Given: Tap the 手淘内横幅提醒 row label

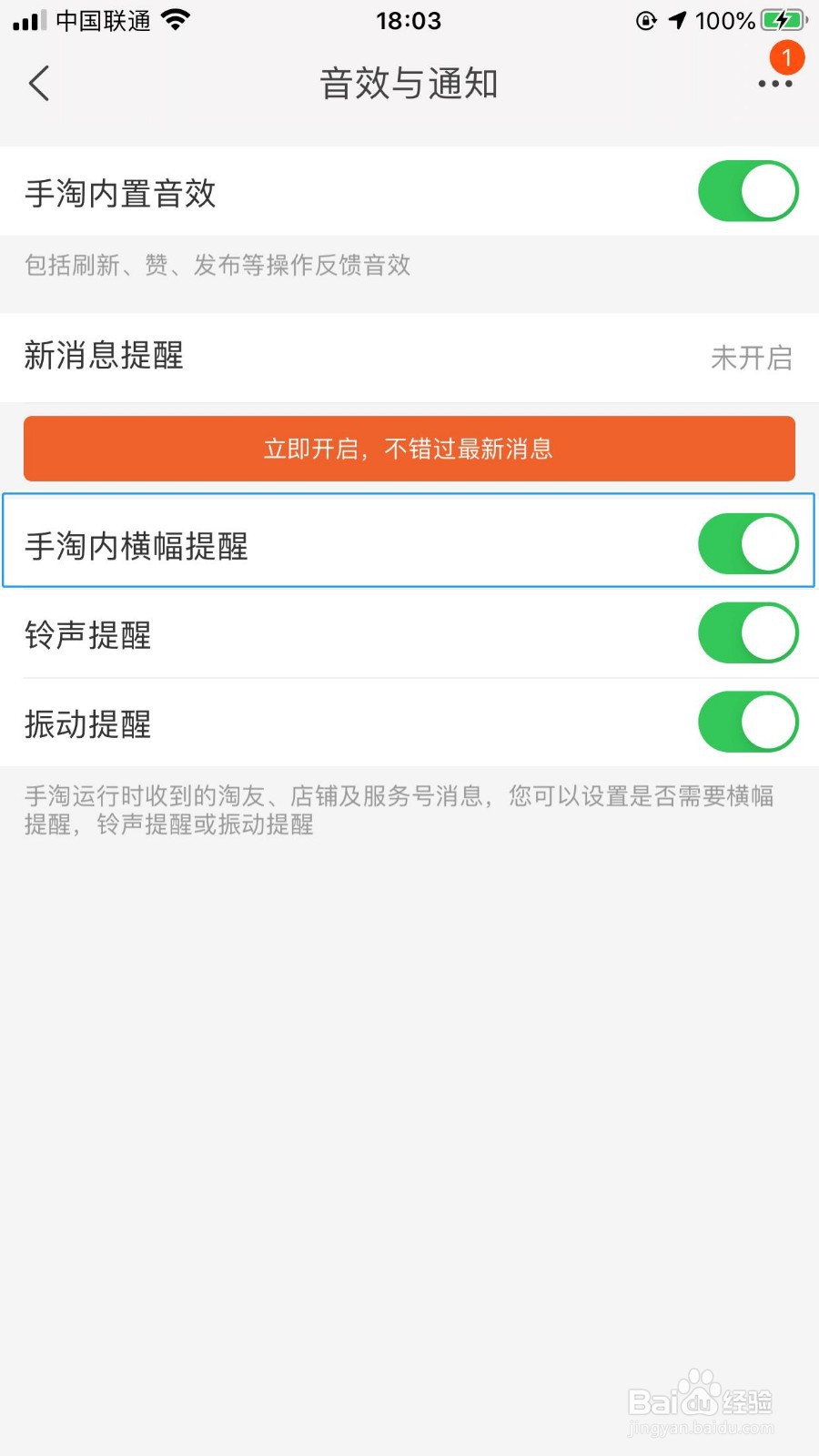Looking at the screenshot, I should (x=136, y=546).
